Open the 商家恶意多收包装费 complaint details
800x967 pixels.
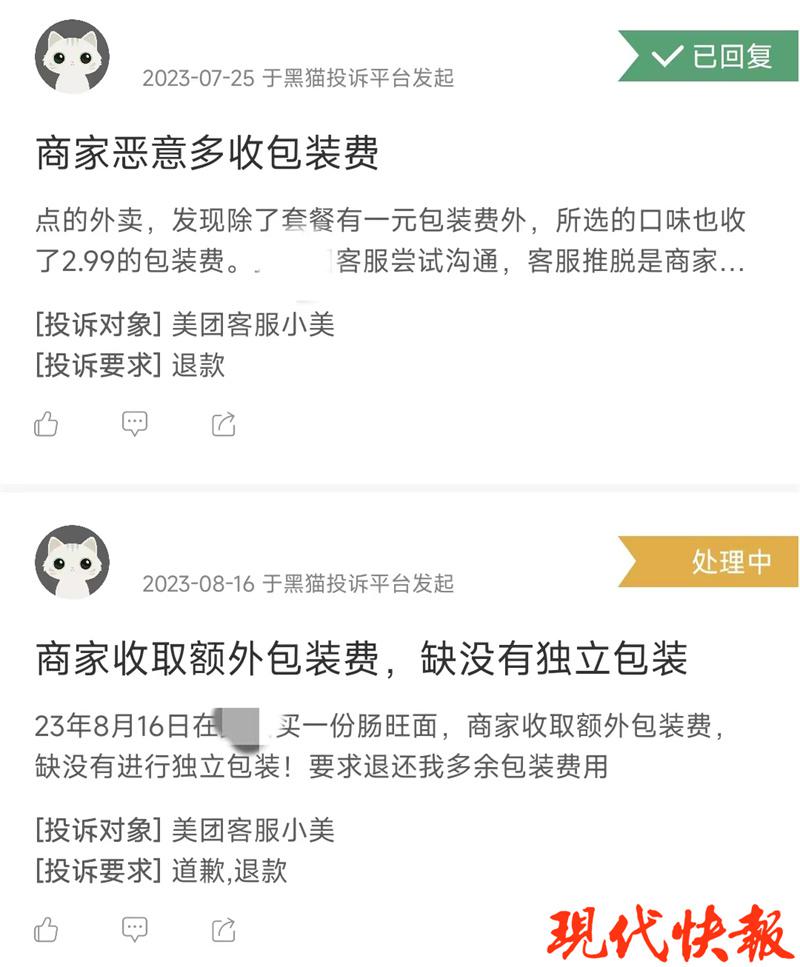tap(207, 154)
